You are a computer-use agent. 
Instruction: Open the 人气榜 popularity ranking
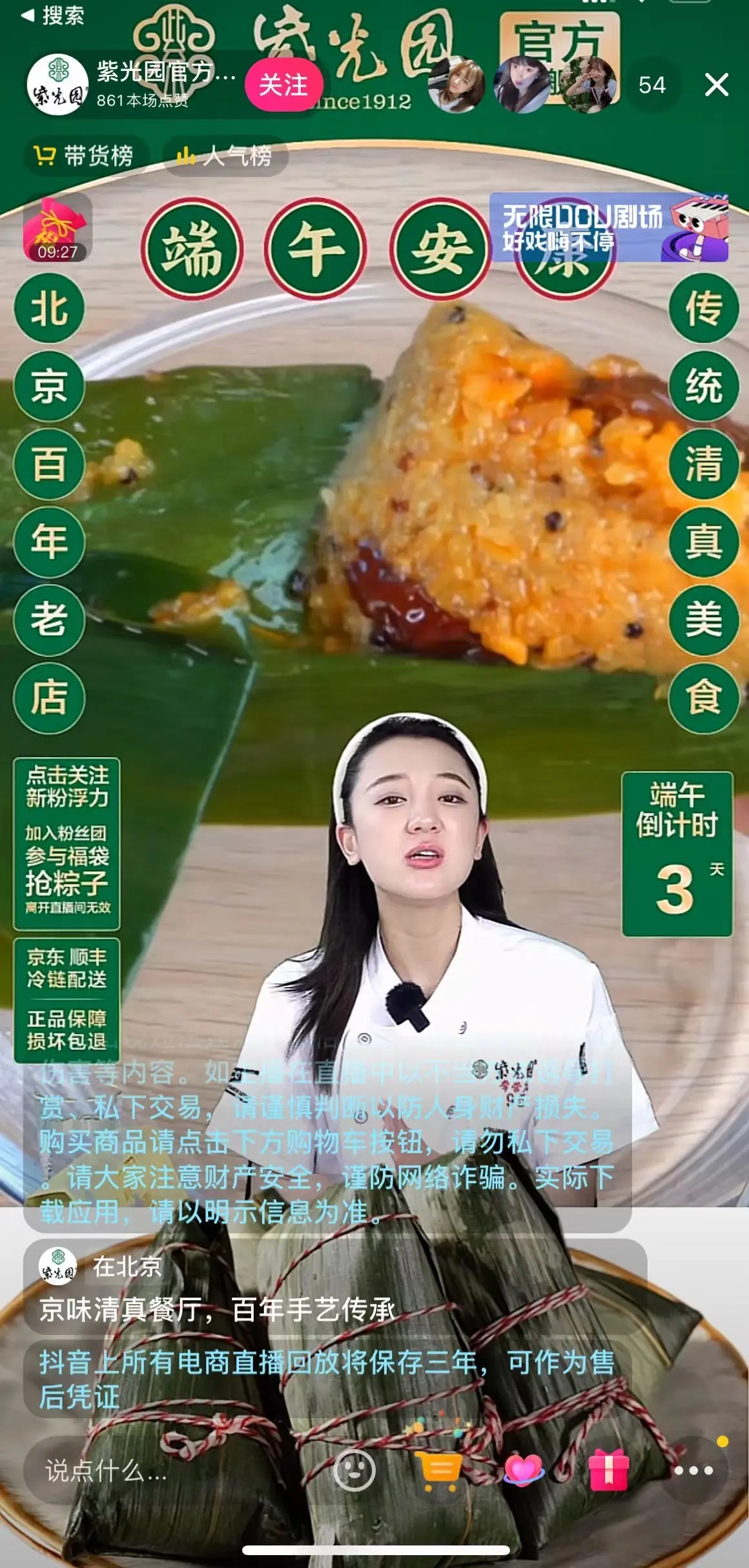[x=225, y=156]
